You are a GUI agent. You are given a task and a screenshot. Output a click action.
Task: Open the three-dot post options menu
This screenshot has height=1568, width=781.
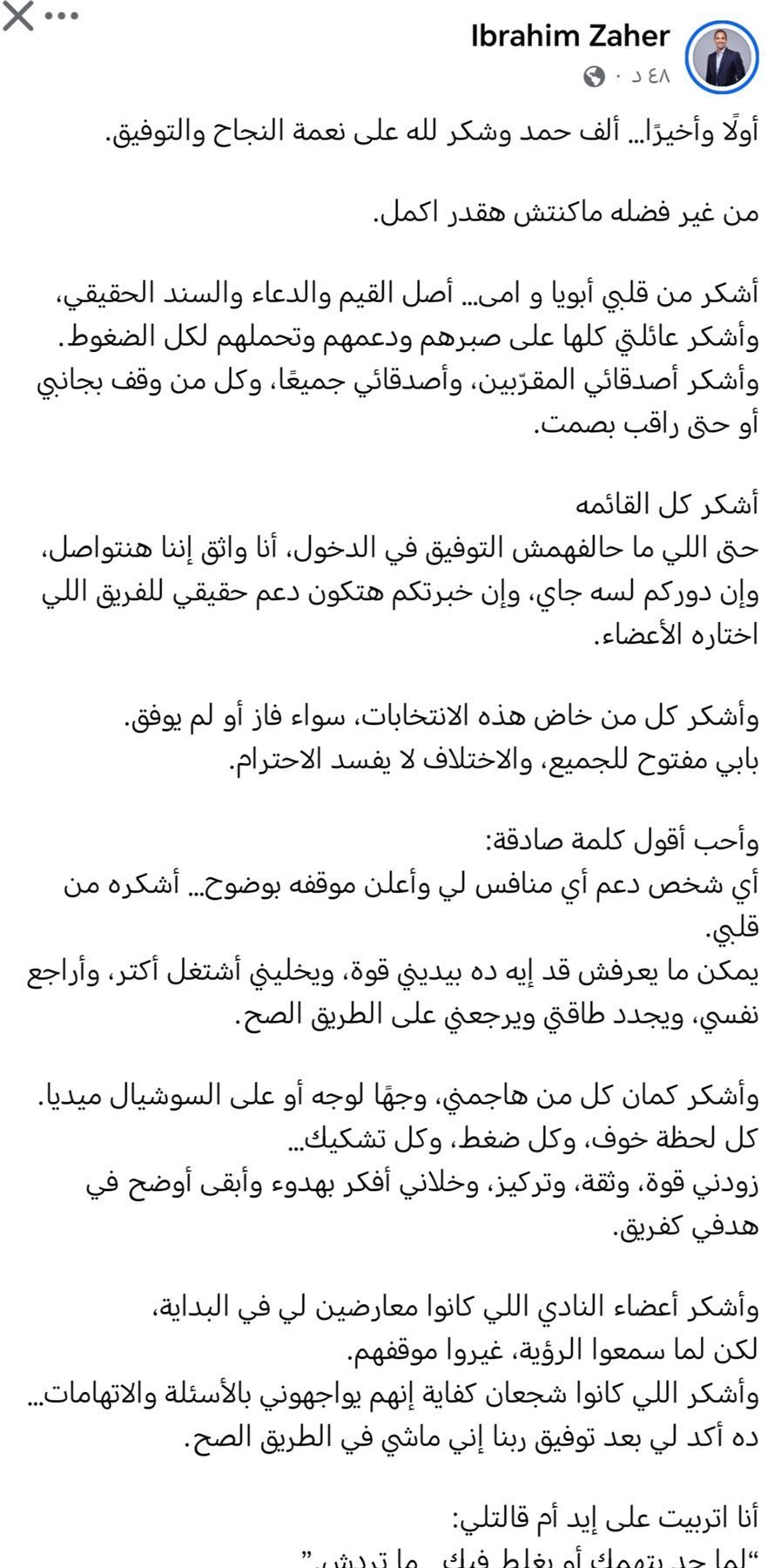point(62,15)
